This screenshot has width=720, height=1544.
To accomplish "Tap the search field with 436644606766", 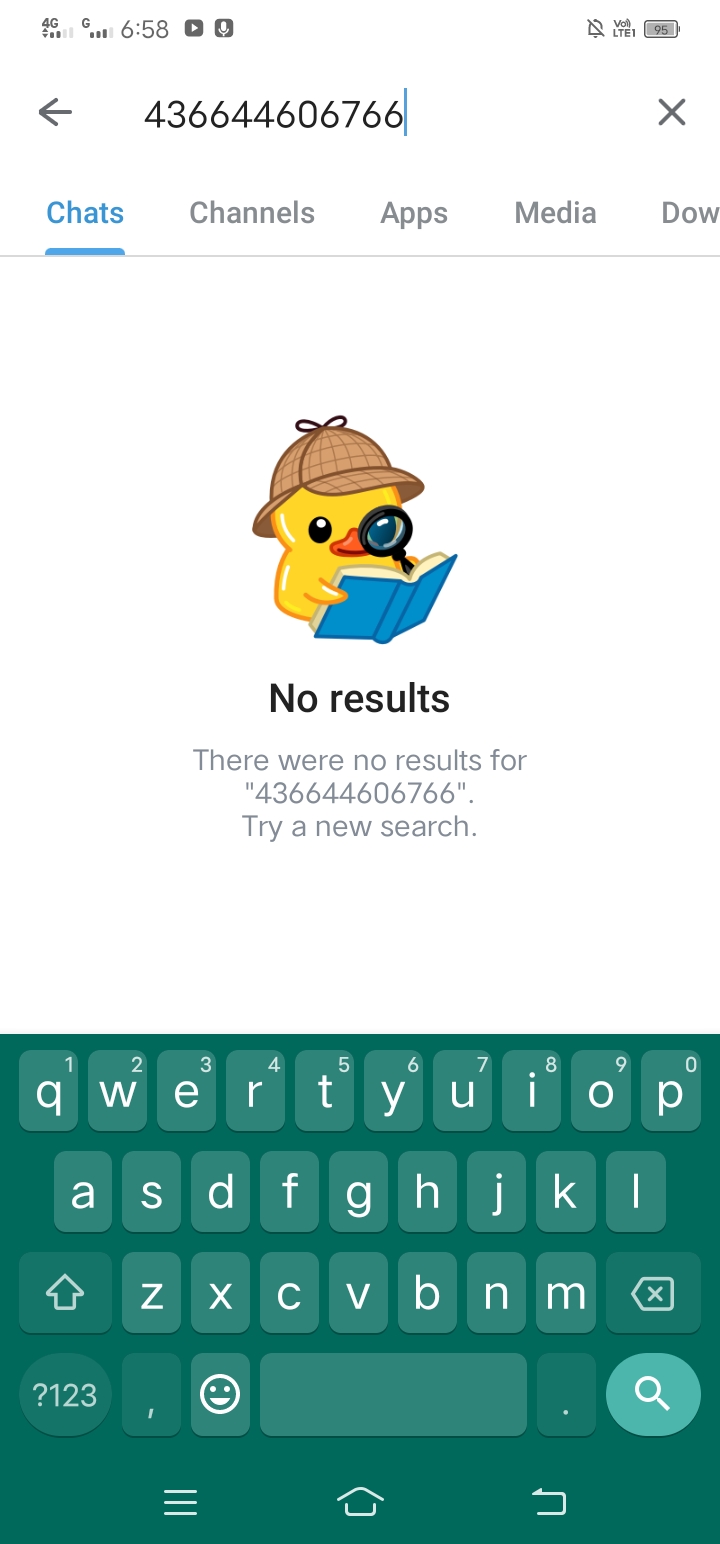I will pyautogui.click(x=385, y=115).
